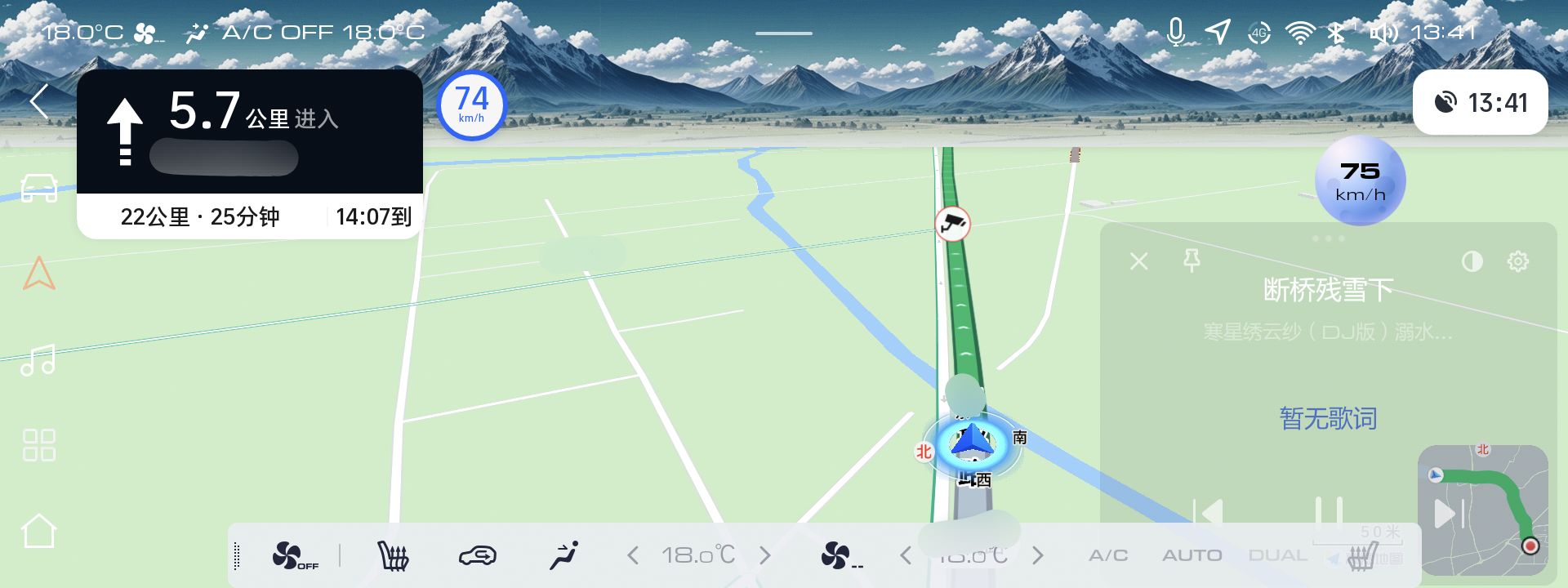Open the navigation arrow tab
The height and width of the screenshot is (588, 1568).
(38, 274)
